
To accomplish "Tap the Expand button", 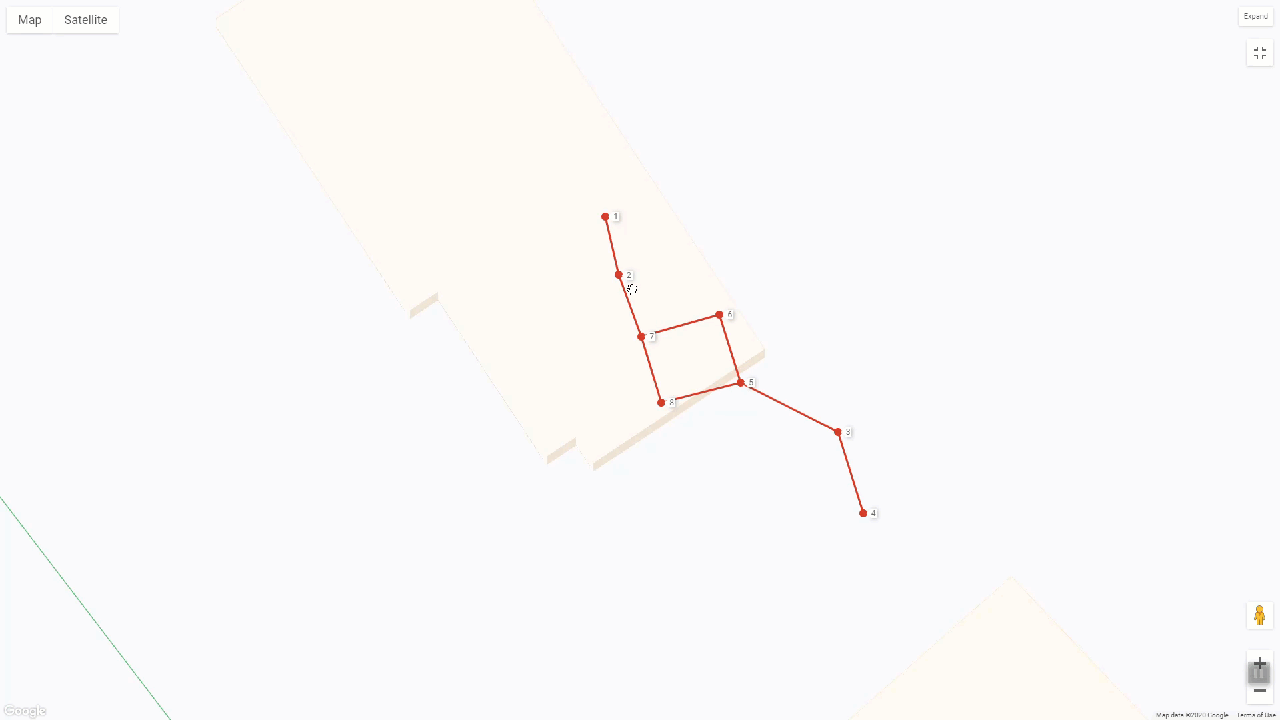I will tap(1256, 16).
